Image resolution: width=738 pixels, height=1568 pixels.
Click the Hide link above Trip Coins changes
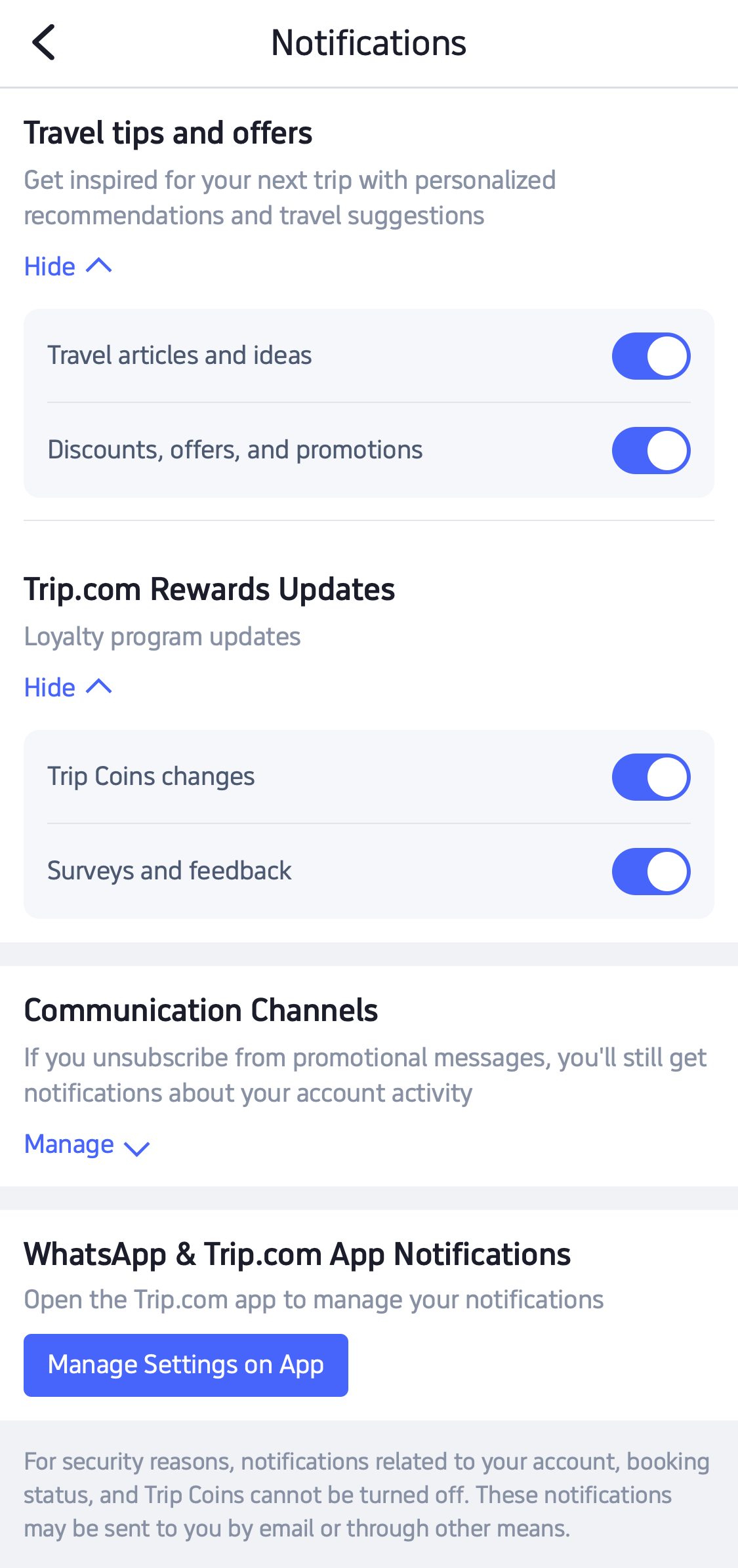(49, 687)
